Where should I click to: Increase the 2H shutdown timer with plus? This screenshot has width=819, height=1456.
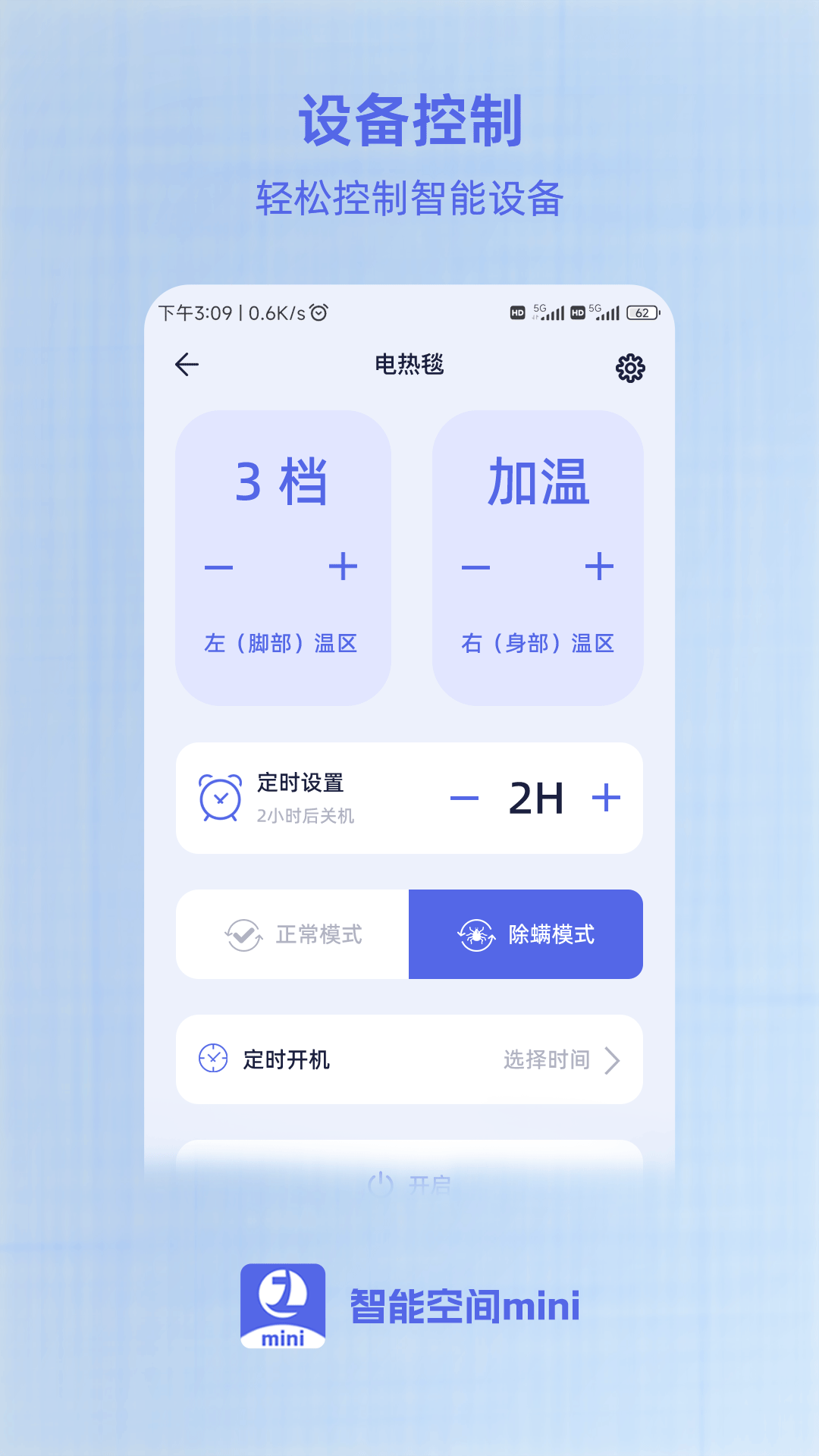click(606, 798)
